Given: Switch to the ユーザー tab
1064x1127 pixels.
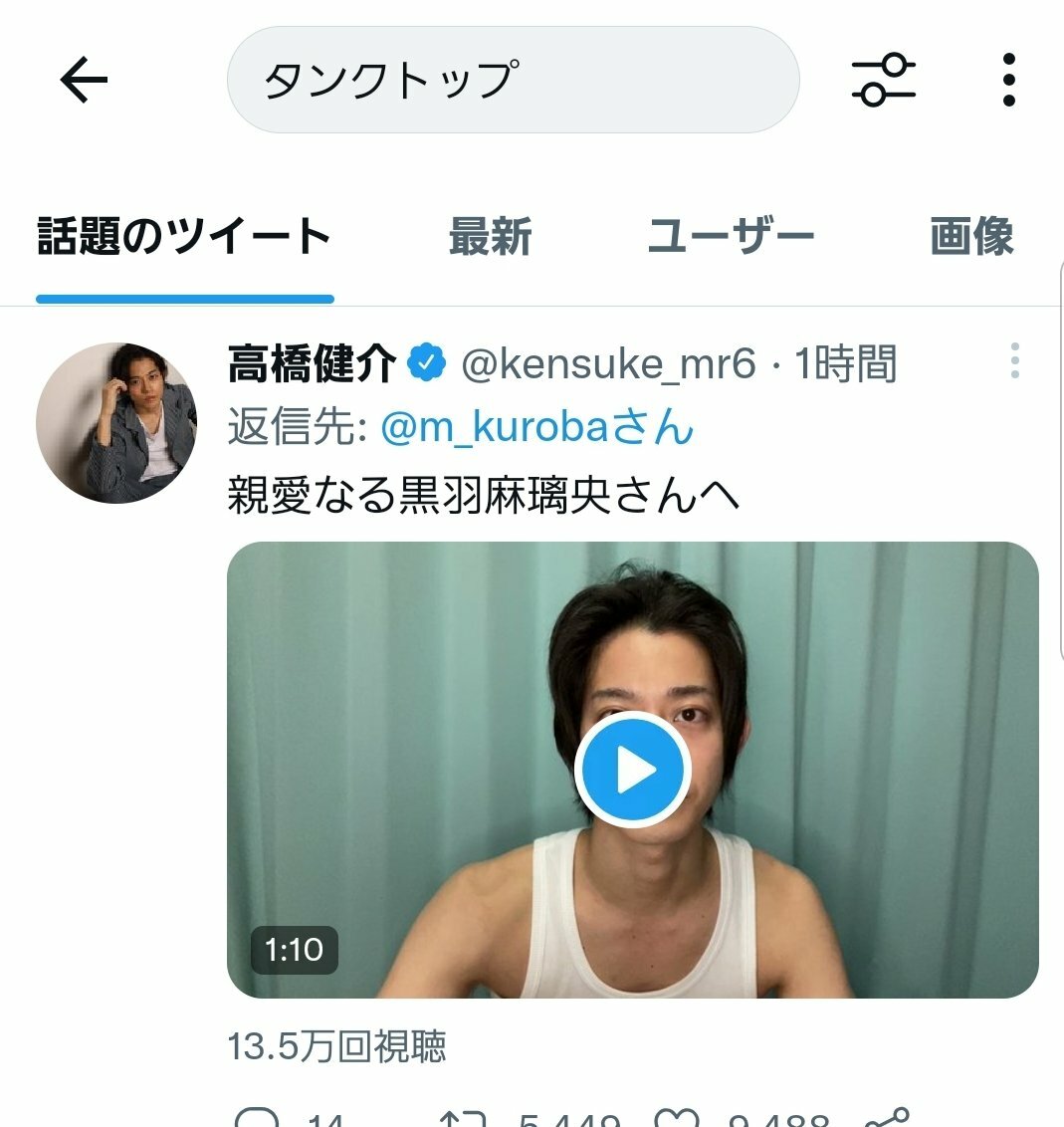Looking at the screenshot, I should (x=731, y=237).
